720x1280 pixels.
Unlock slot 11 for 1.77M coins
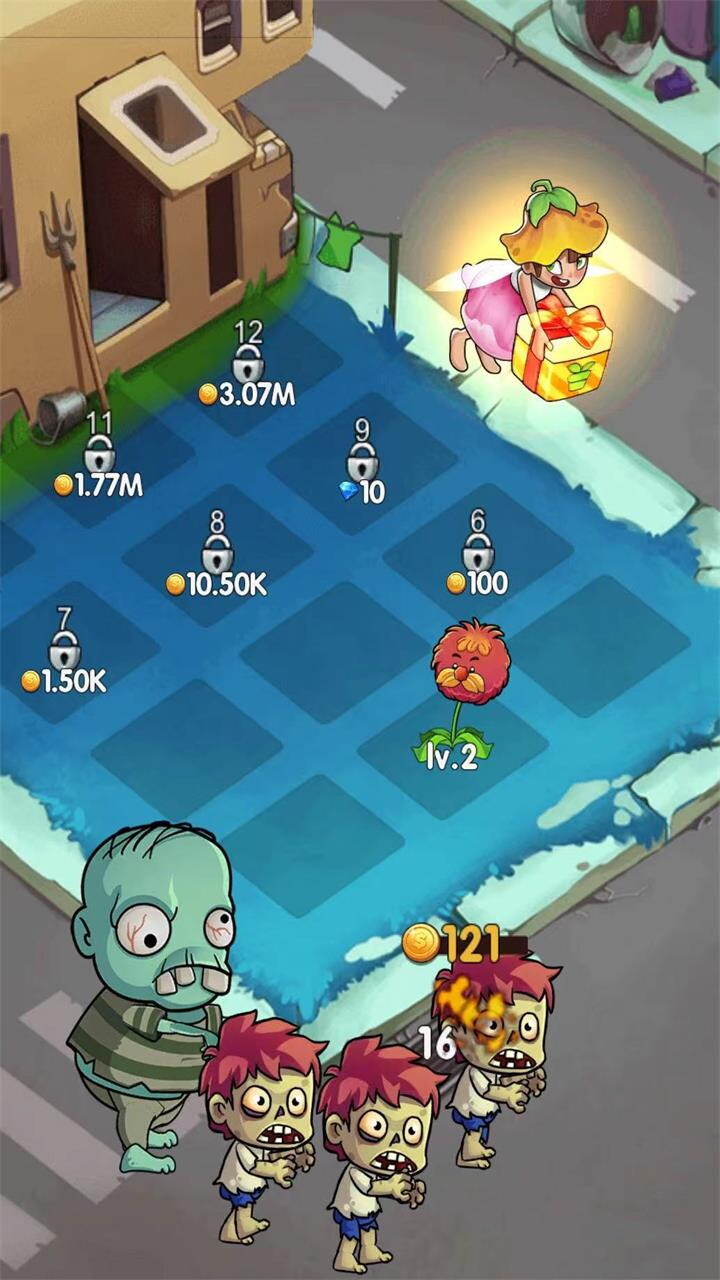98,457
